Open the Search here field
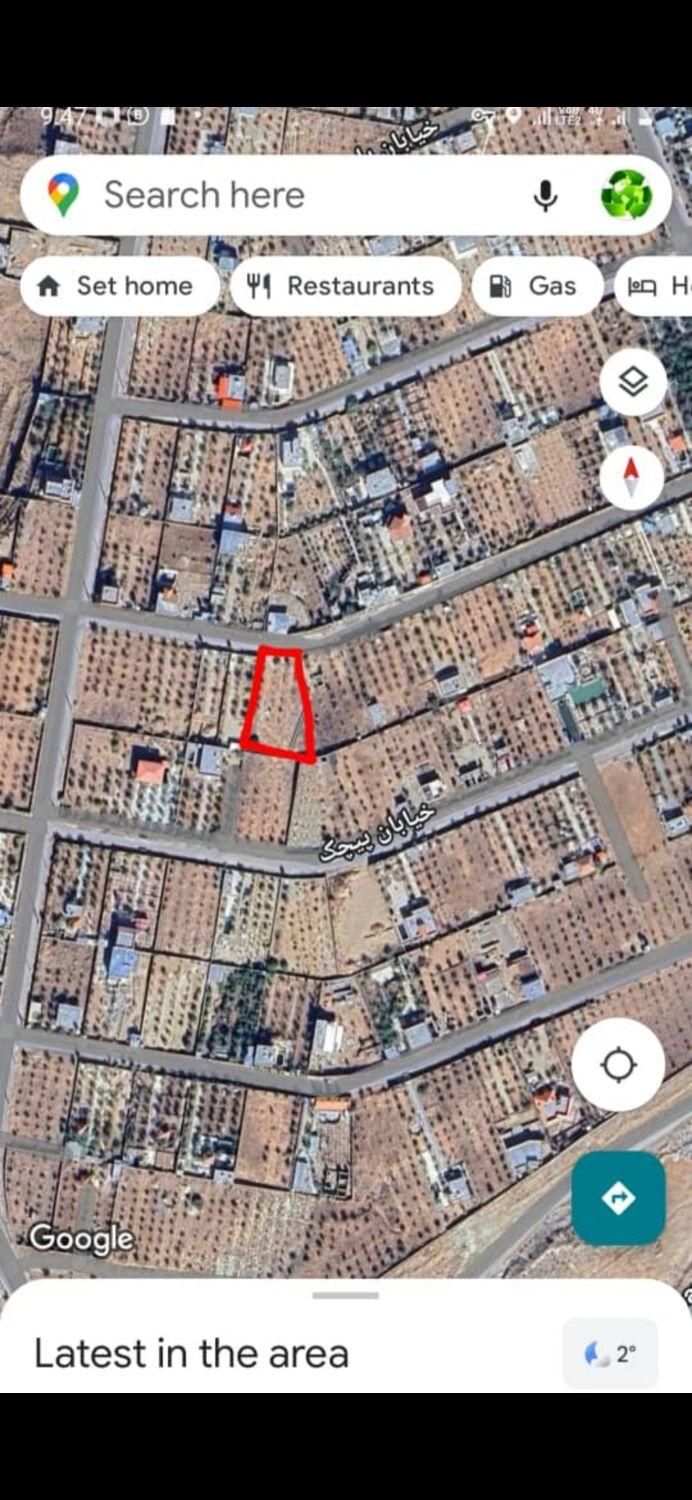 (x=300, y=195)
